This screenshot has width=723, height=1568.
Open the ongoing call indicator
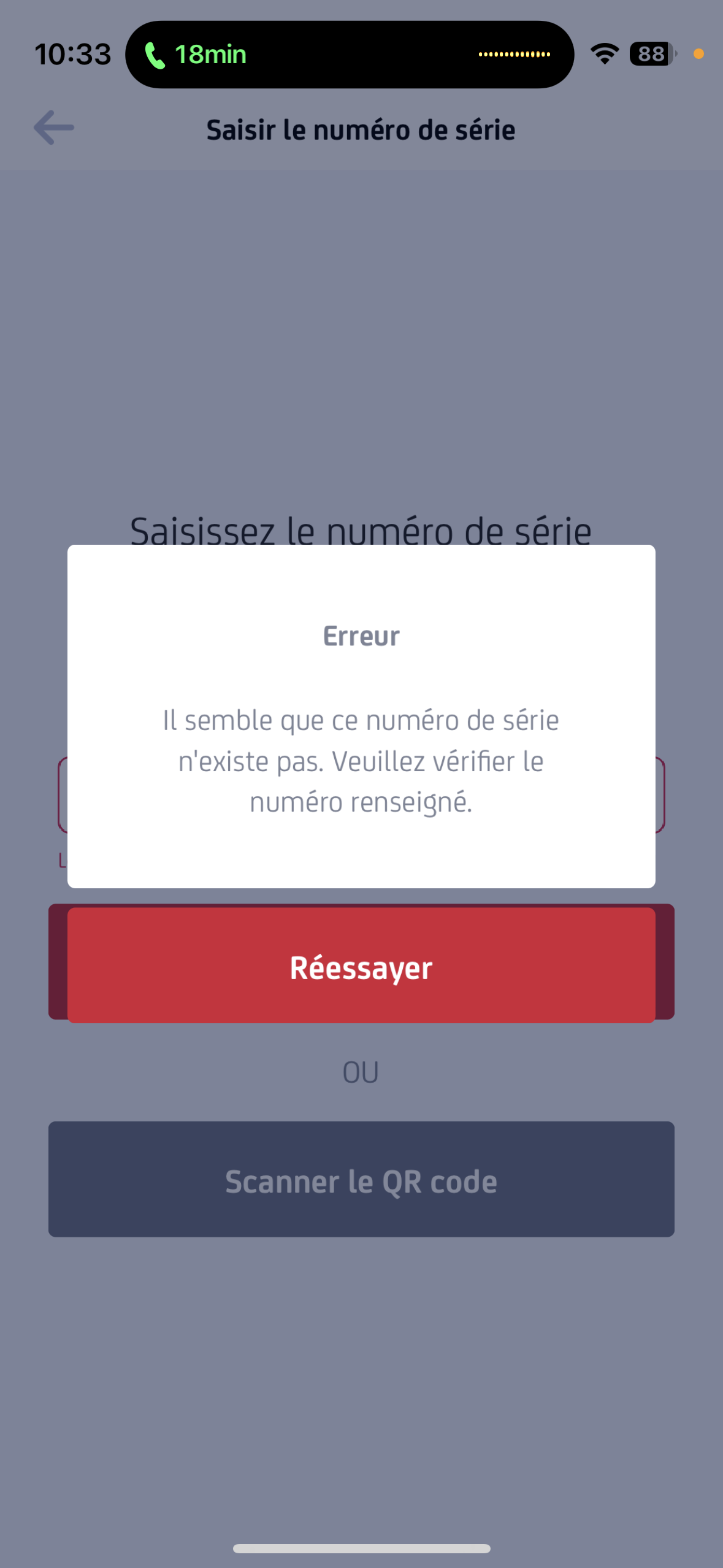click(196, 55)
